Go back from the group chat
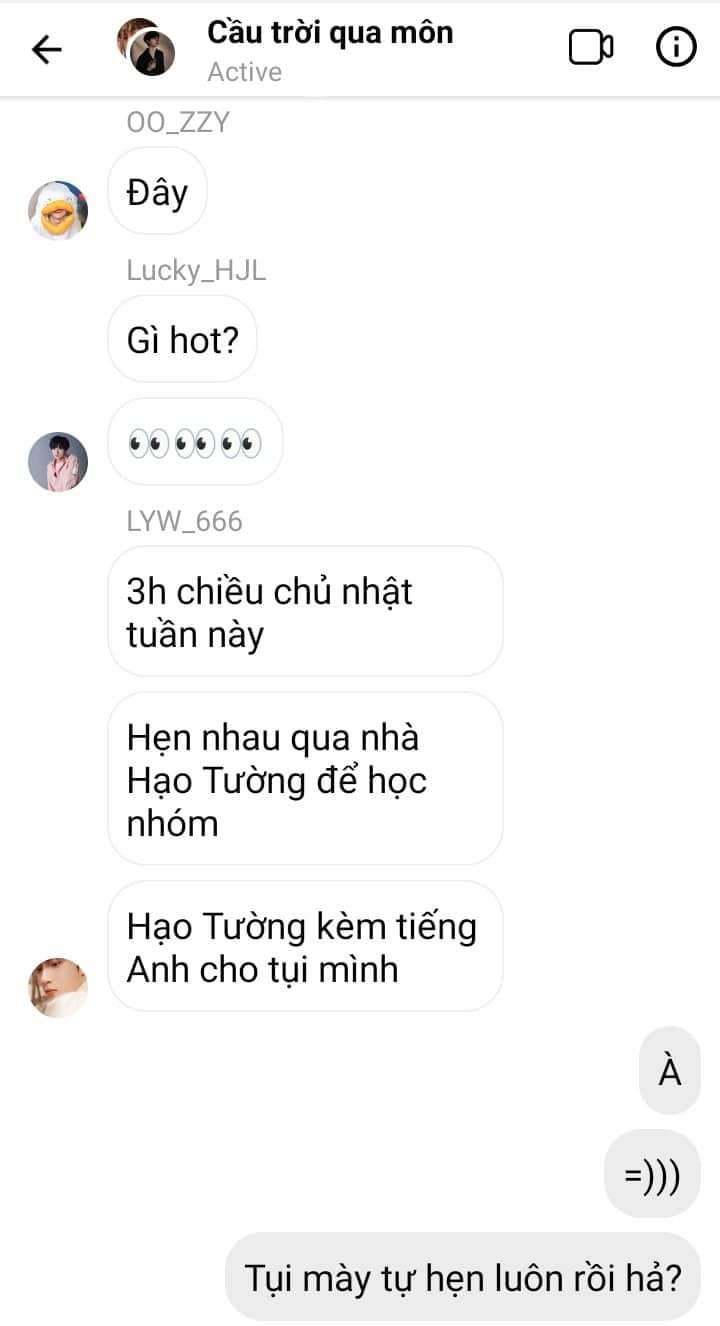The image size is (720, 1326). click(47, 48)
